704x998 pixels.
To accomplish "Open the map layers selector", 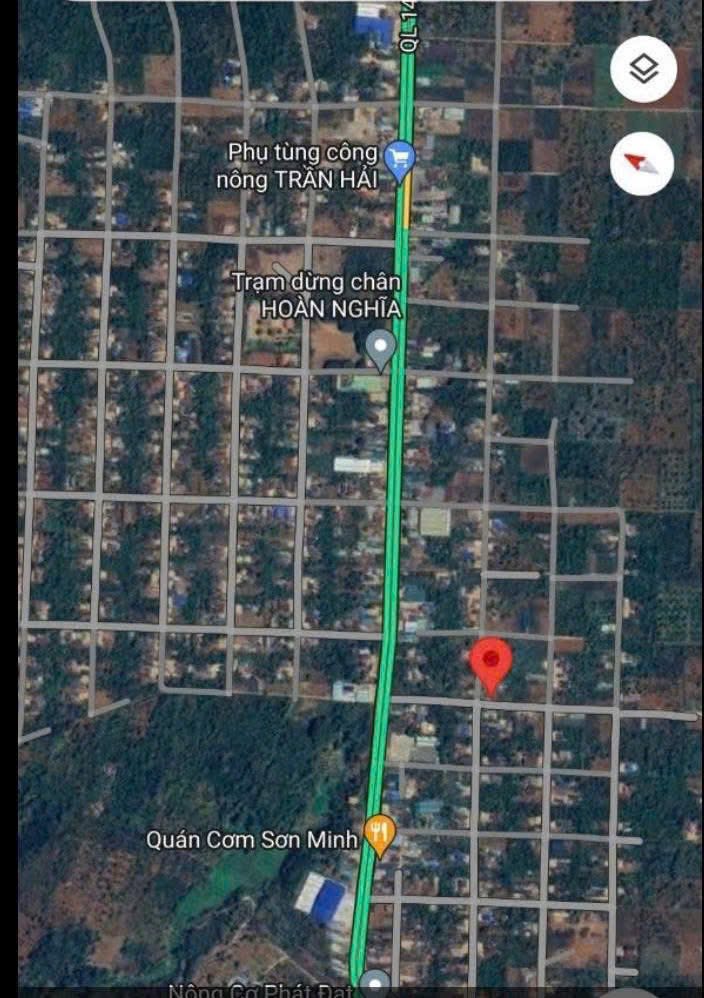I will 643,70.
